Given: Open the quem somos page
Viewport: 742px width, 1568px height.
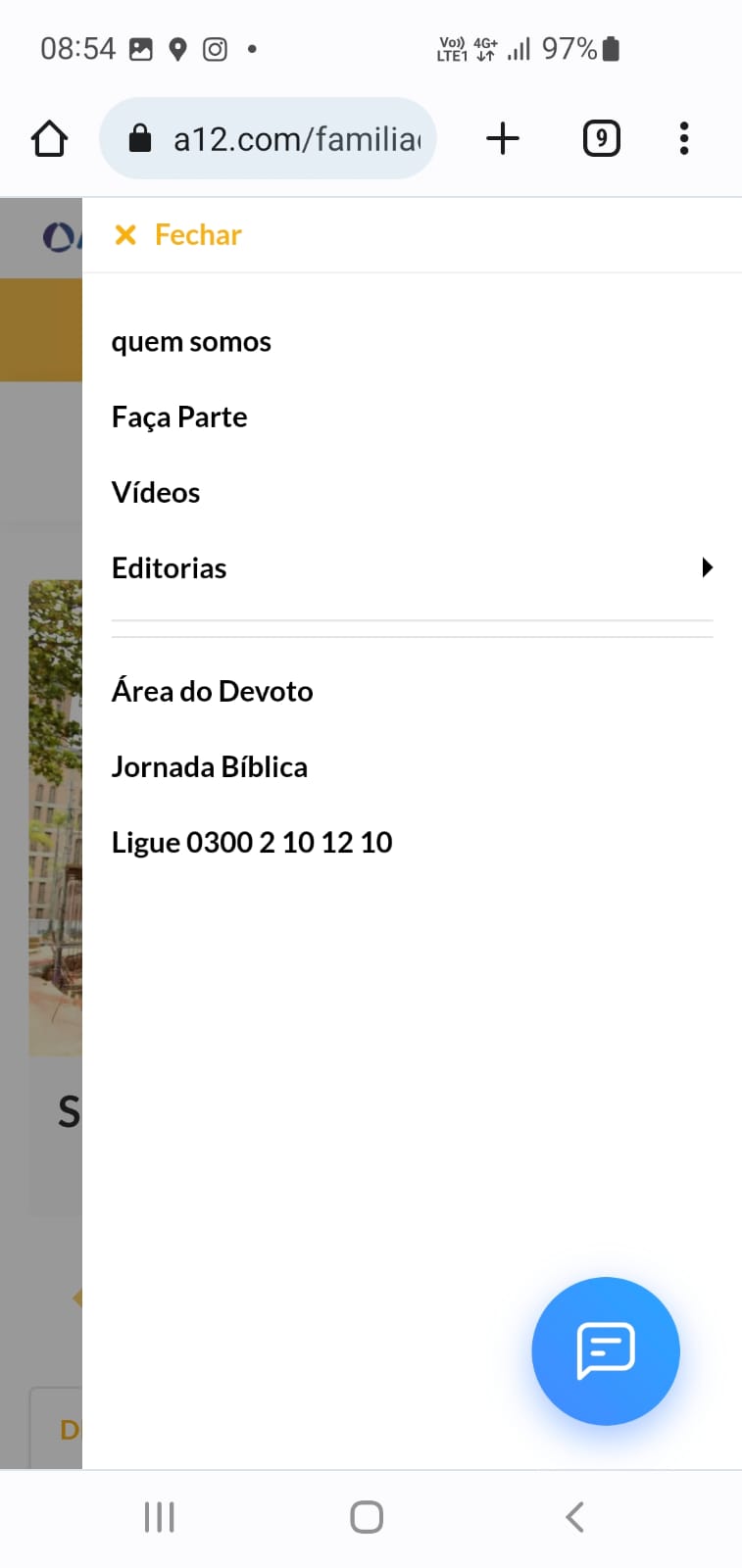Looking at the screenshot, I should pyautogui.click(x=191, y=342).
